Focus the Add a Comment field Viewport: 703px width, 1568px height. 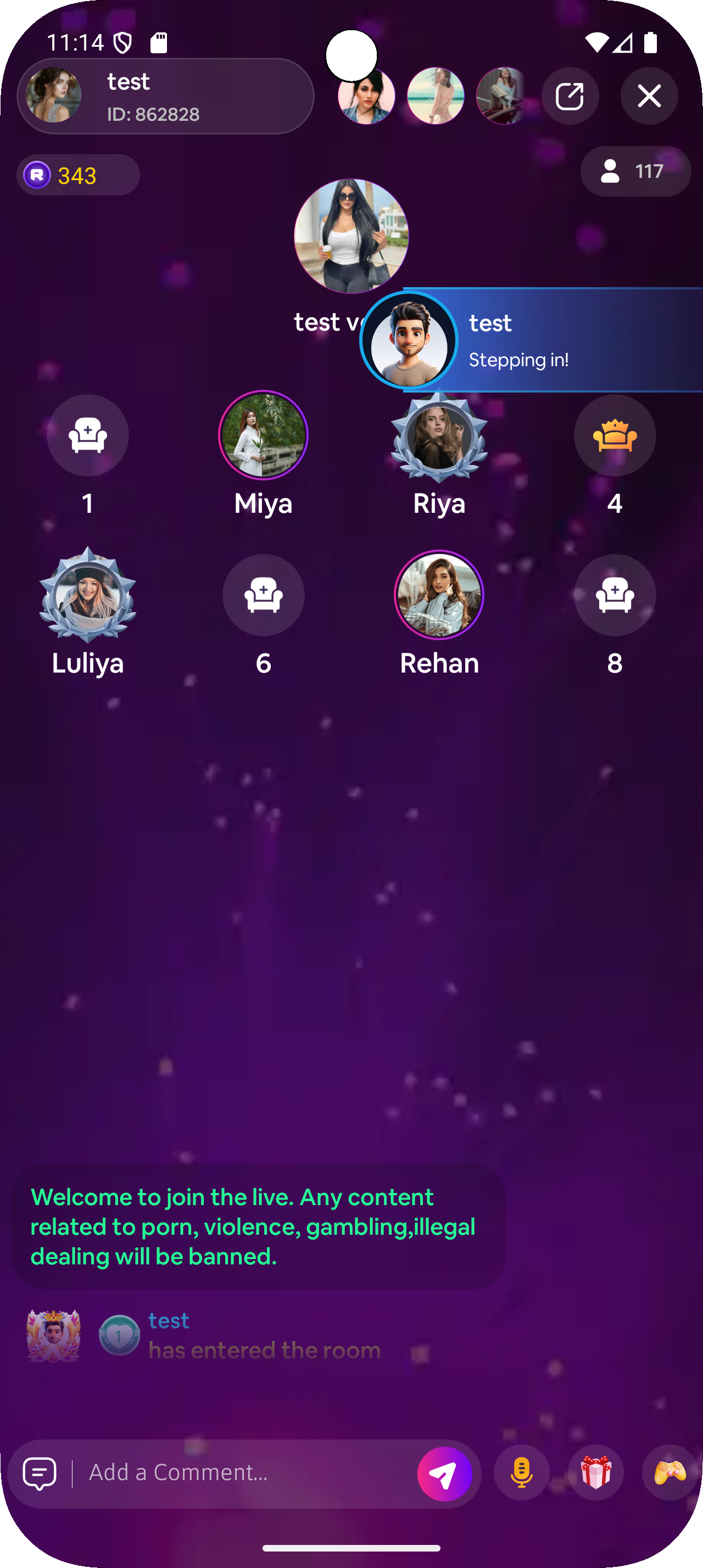243,1472
